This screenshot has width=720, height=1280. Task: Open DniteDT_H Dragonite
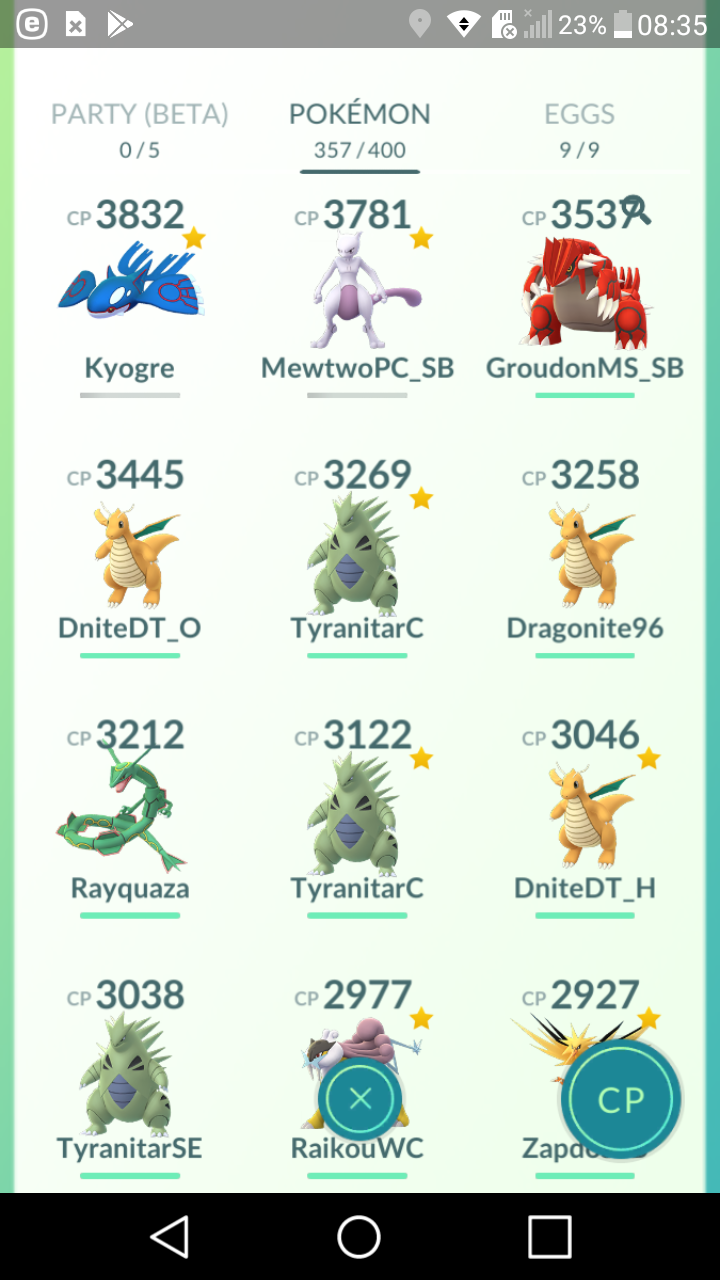pos(585,816)
